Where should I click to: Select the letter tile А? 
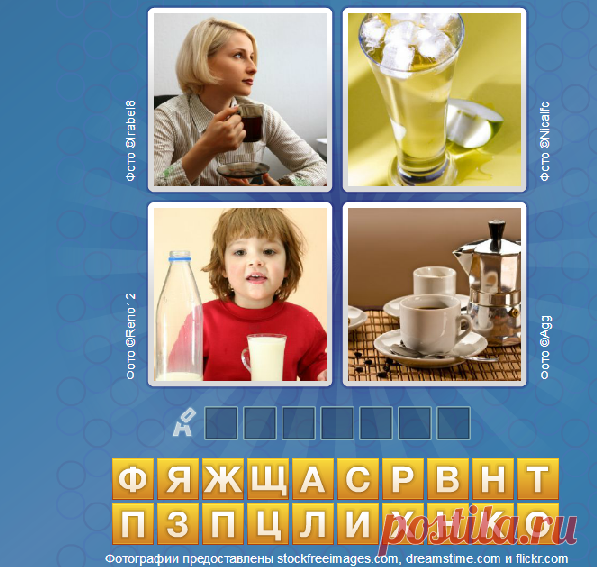coord(313,479)
